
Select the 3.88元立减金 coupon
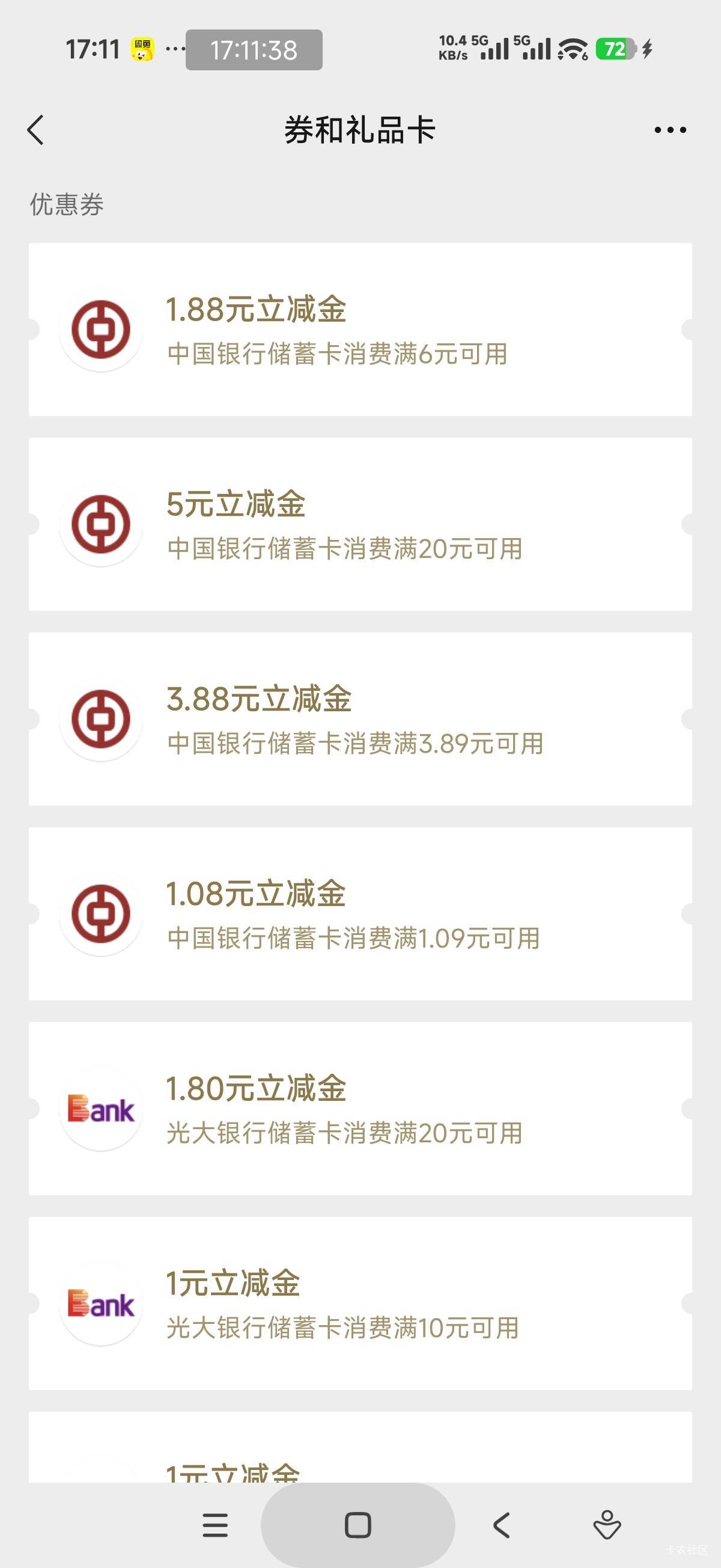[360, 719]
